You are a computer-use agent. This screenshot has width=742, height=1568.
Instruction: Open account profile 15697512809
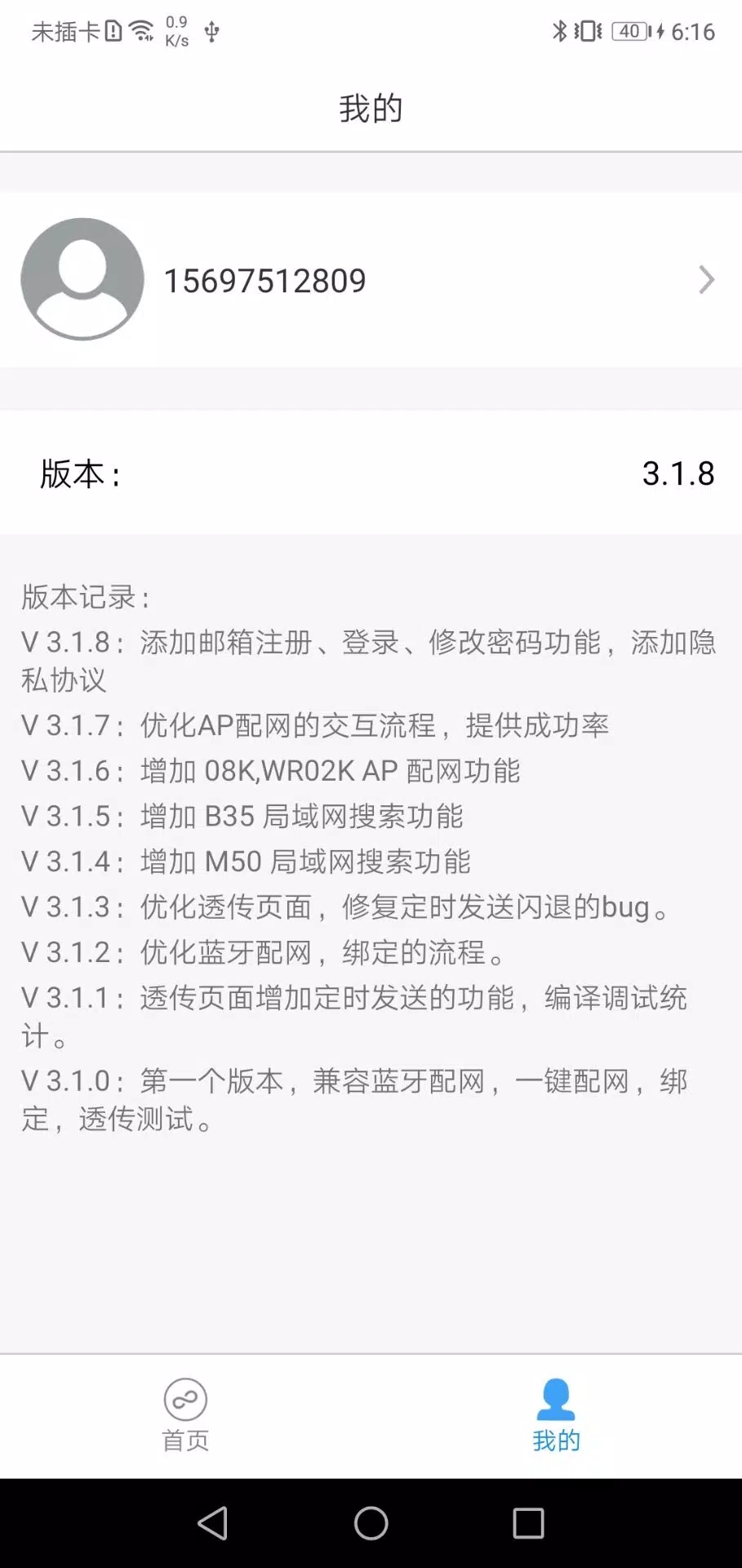tap(371, 280)
